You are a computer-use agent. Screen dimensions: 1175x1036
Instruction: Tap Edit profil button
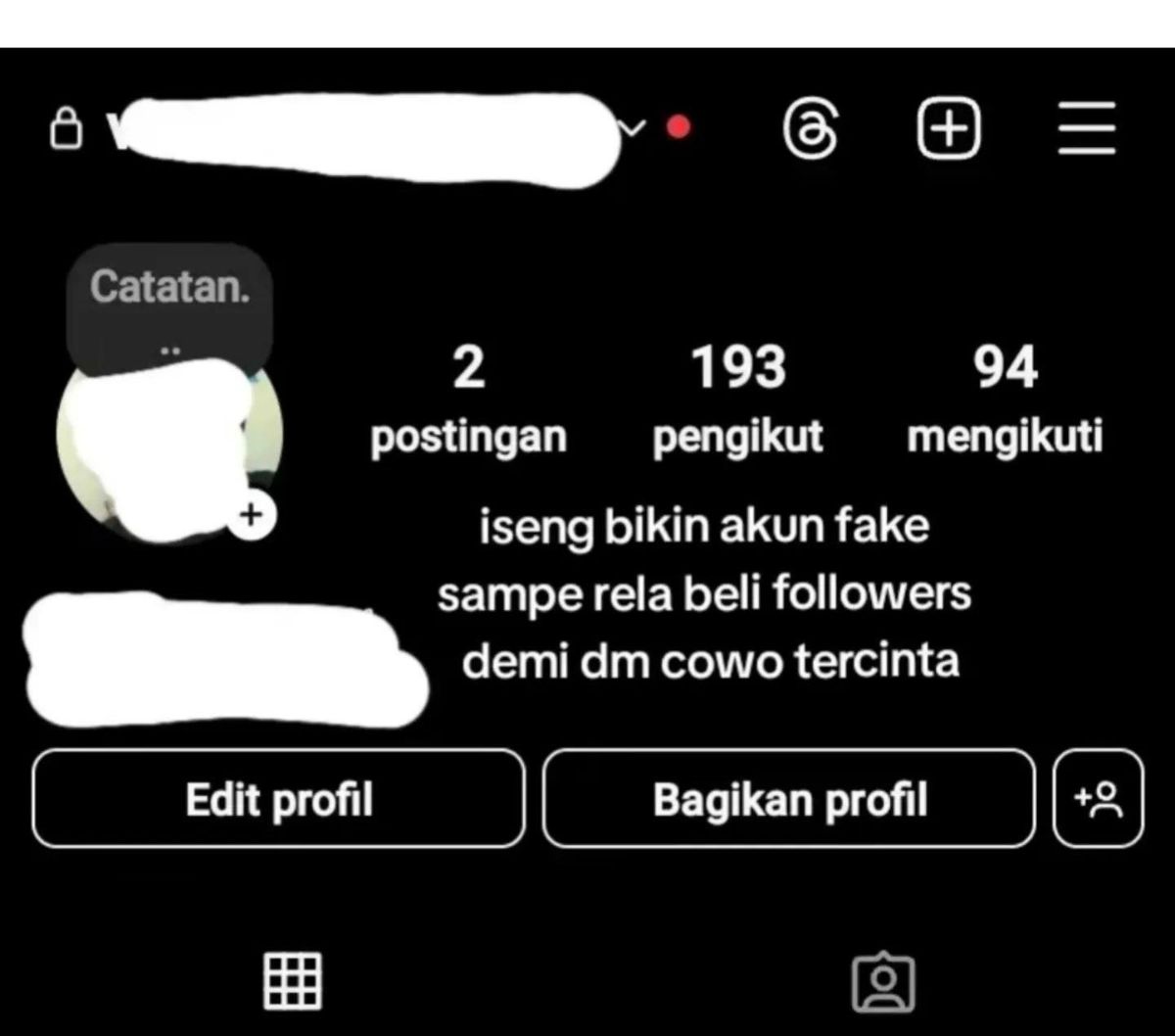pyautogui.click(x=278, y=799)
